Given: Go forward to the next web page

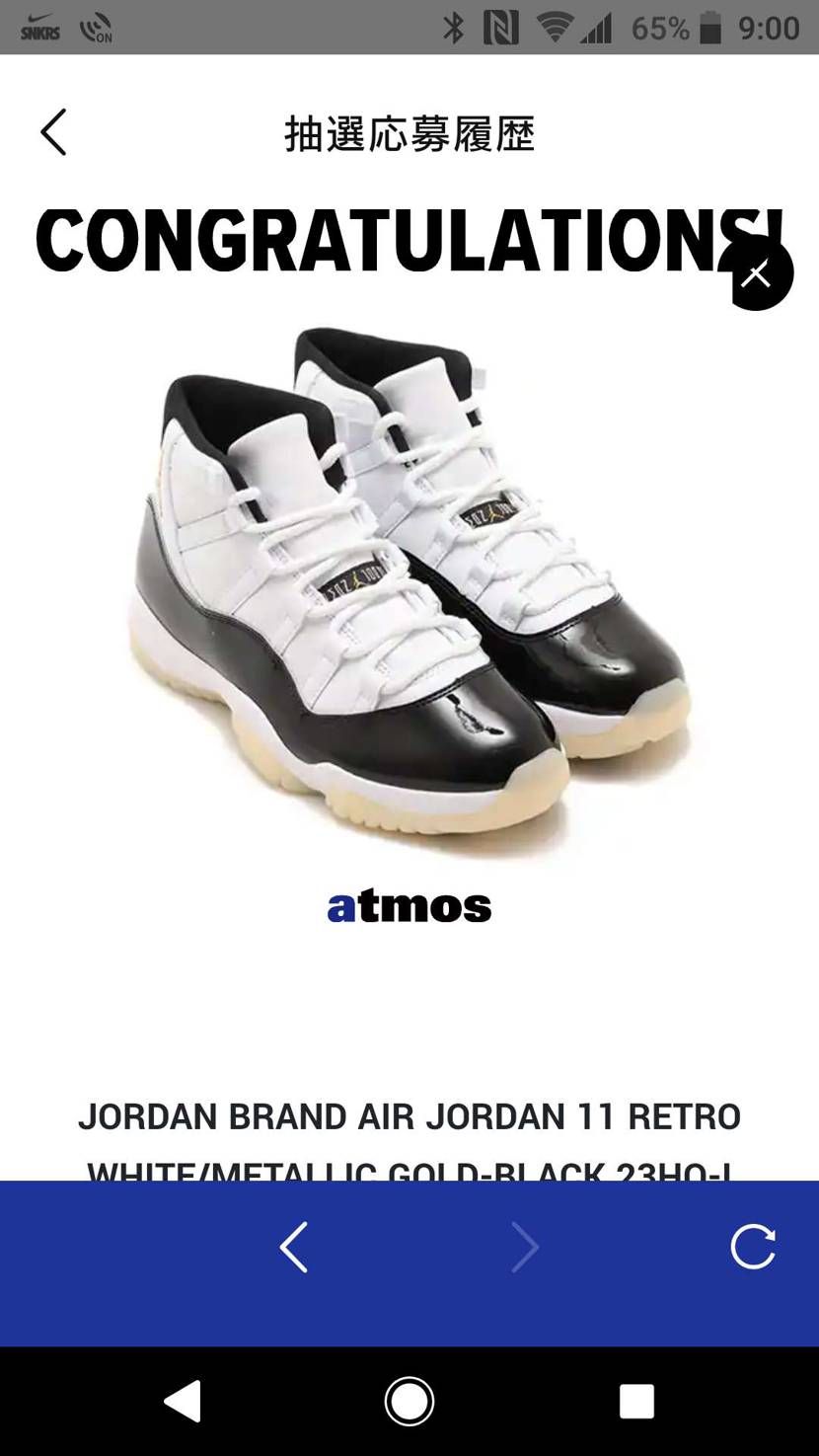Looking at the screenshot, I should tap(525, 1248).
